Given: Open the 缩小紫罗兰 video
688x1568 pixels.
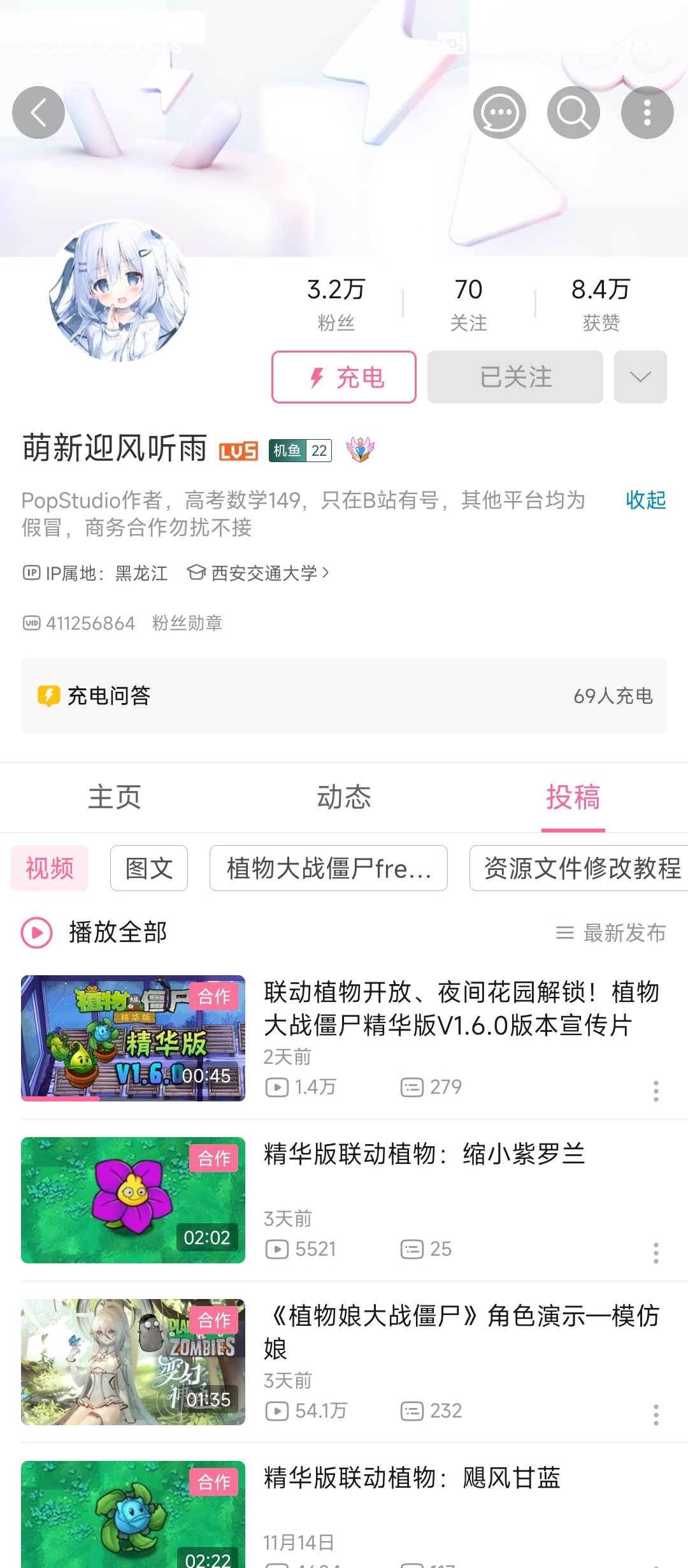Looking at the screenshot, I should (x=424, y=1154).
